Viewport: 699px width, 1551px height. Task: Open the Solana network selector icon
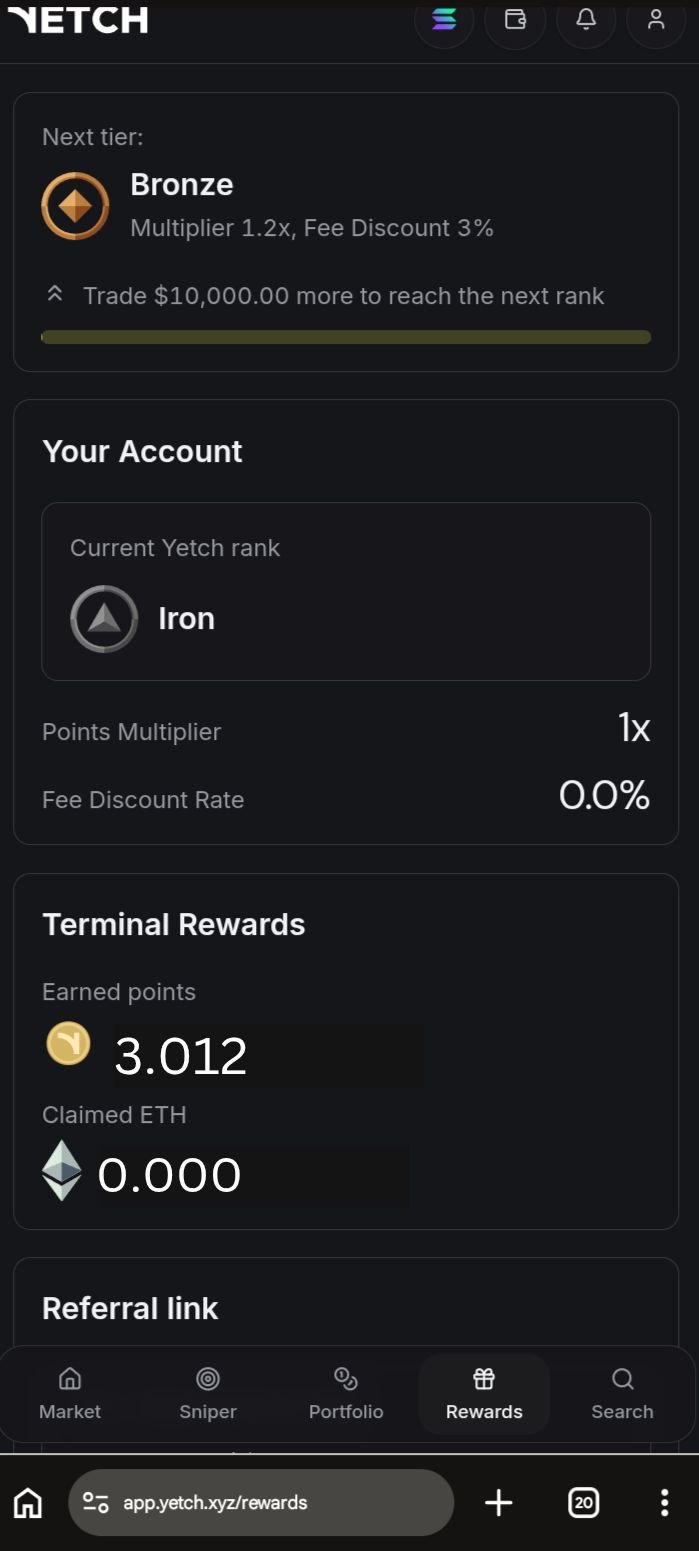[x=444, y=19]
